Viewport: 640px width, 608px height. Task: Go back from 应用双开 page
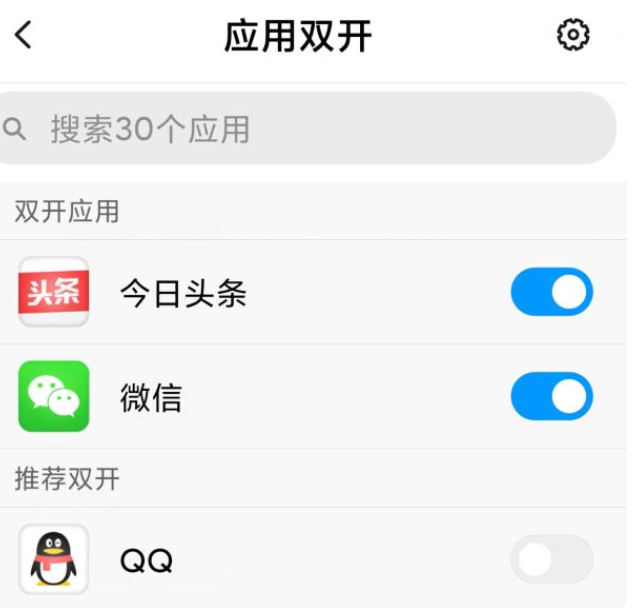24,36
